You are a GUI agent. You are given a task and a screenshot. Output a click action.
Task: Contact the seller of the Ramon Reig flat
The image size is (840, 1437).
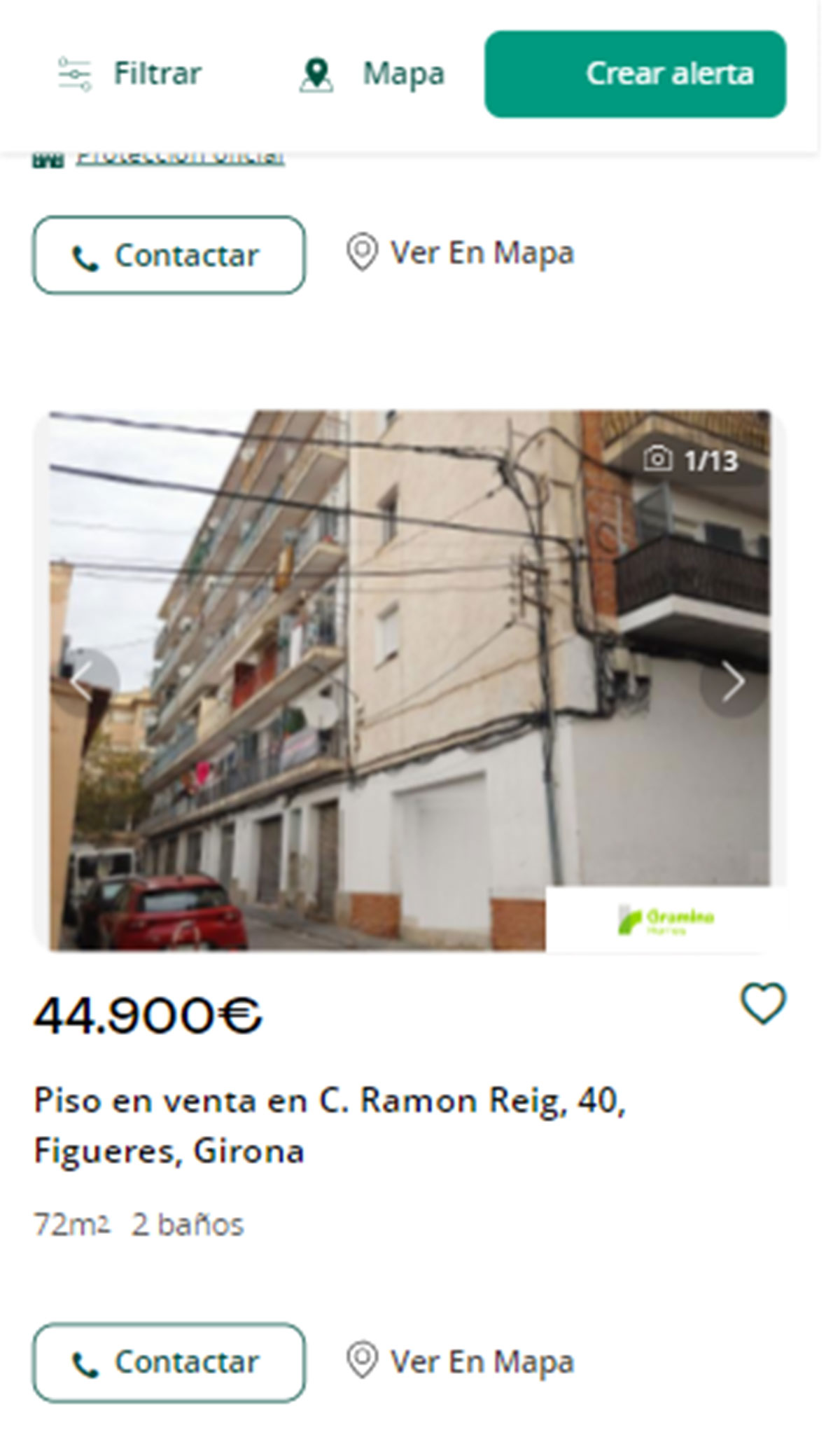click(x=169, y=1362)
